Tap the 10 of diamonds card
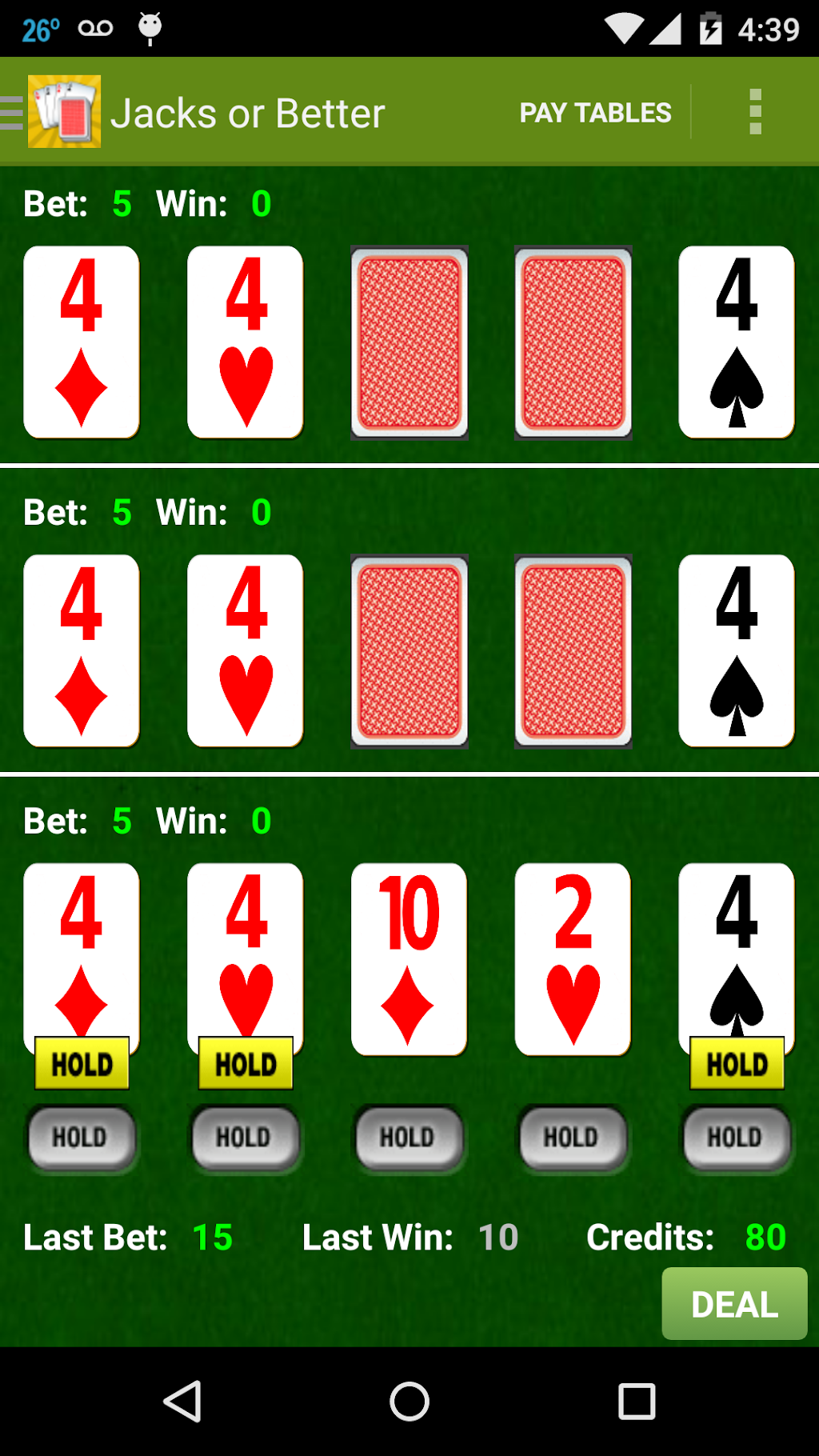Image resolution: width=819 pixels, height=1456 pixels. click(409, 958)
